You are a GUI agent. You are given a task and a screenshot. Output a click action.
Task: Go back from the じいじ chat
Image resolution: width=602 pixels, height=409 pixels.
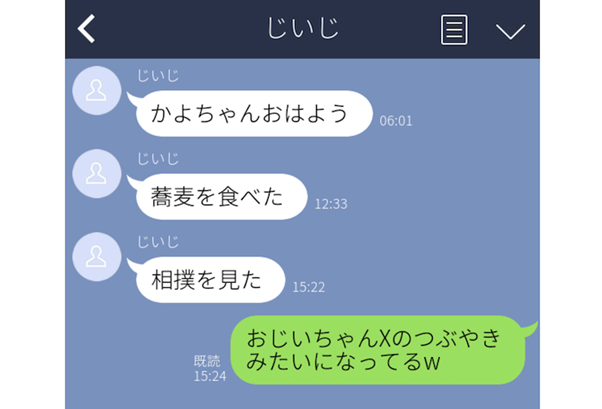click(87, 29)
